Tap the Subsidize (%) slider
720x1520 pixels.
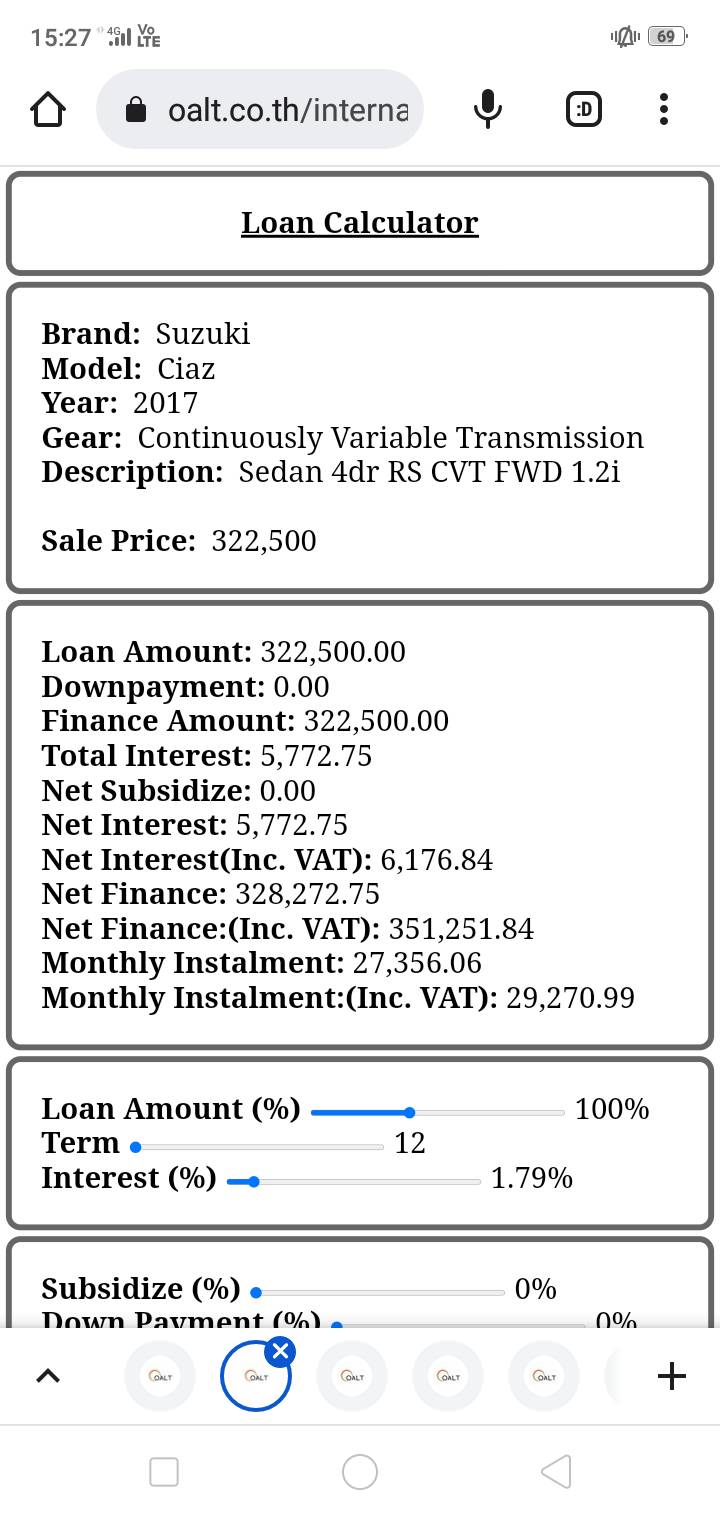click(380, 1292)
